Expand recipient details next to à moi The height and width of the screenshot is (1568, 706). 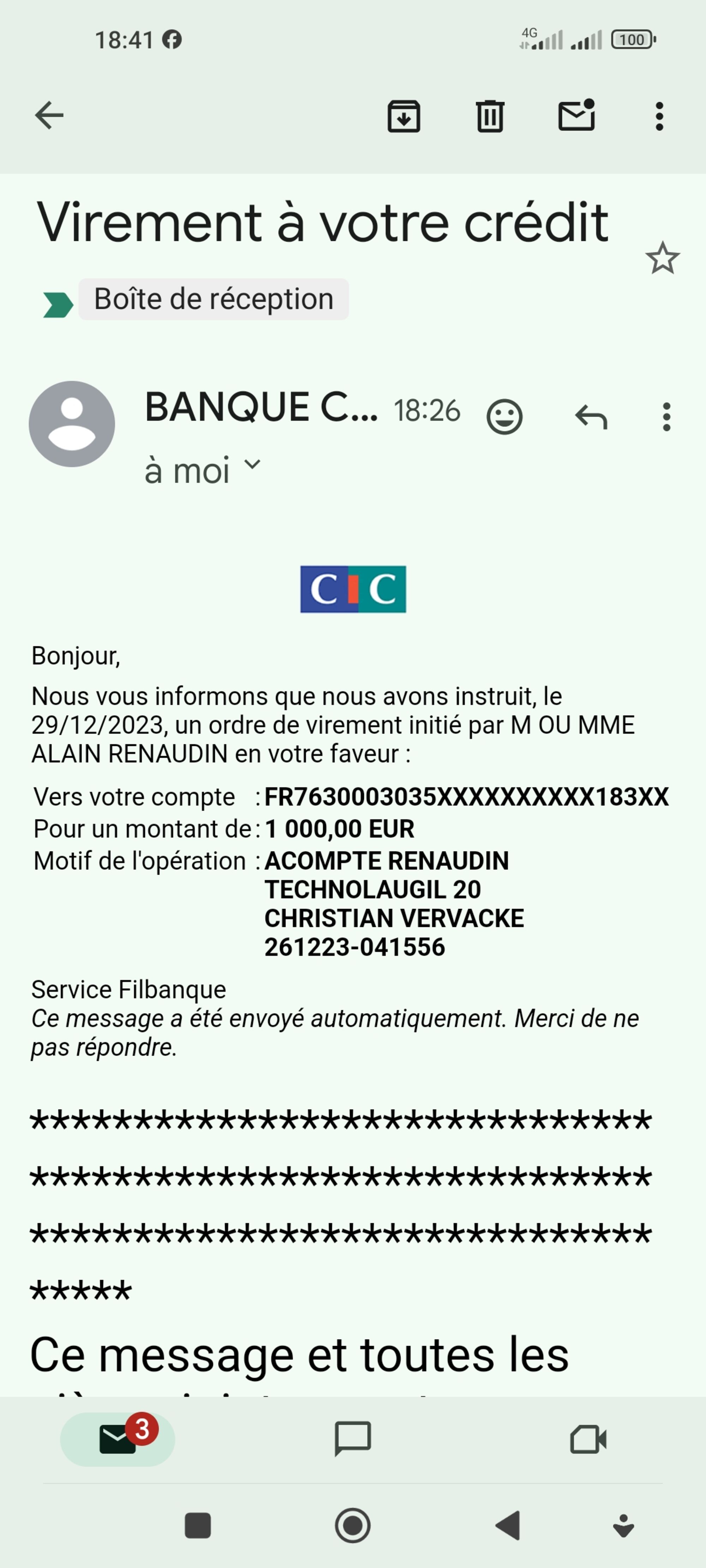coord(252,466)
